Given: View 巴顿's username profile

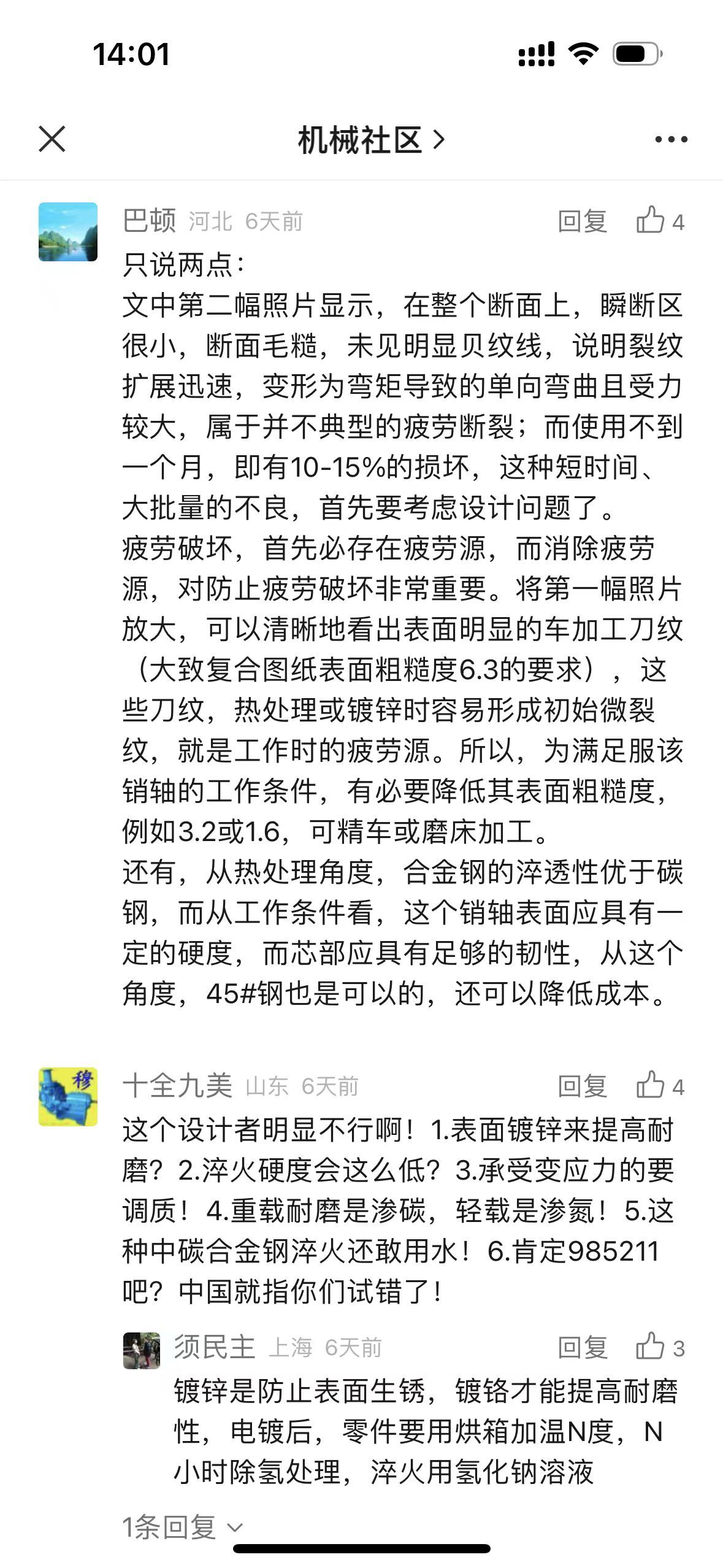Looking at the screenshot, I should [150, 221].
